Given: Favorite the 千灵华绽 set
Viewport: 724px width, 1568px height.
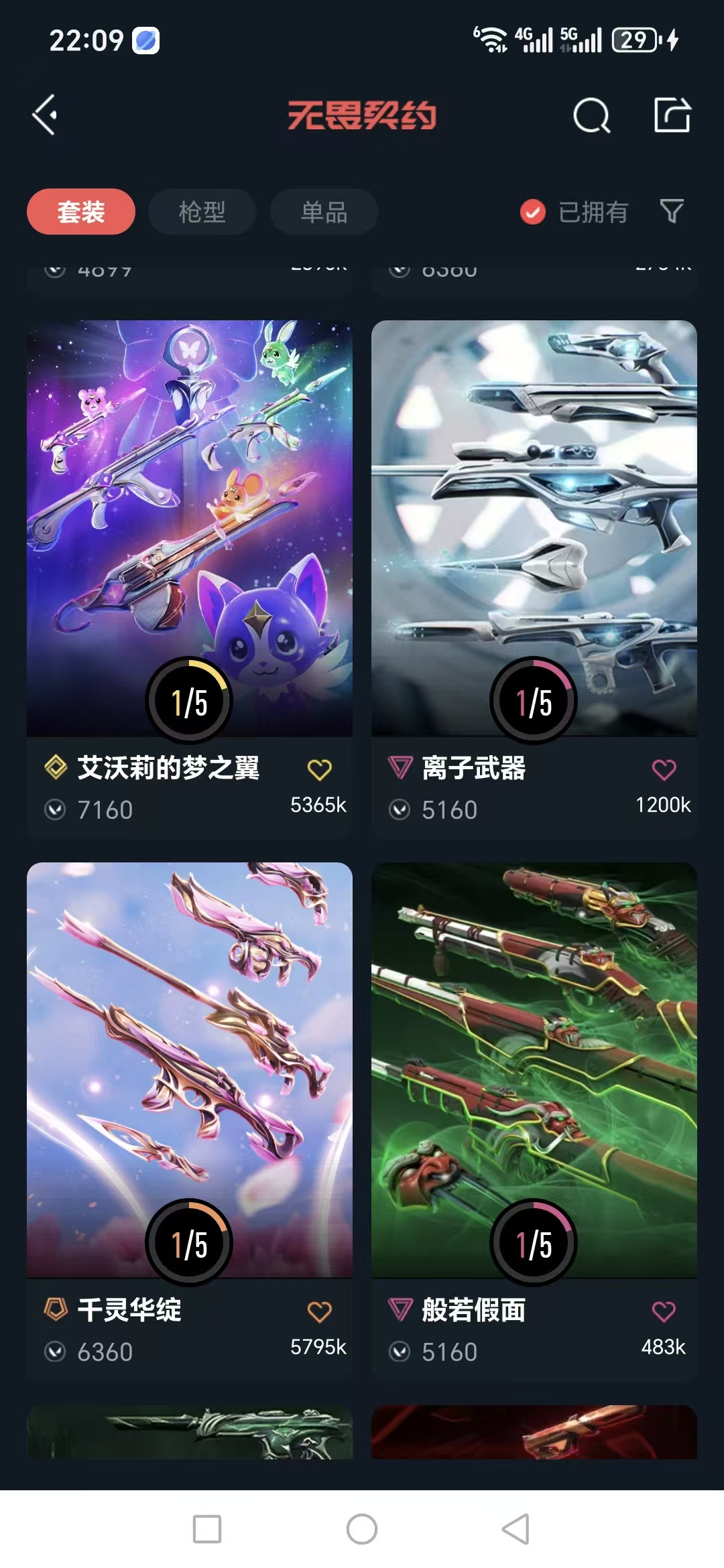Looking at the screenshot, I should [x=320, y=1311].
